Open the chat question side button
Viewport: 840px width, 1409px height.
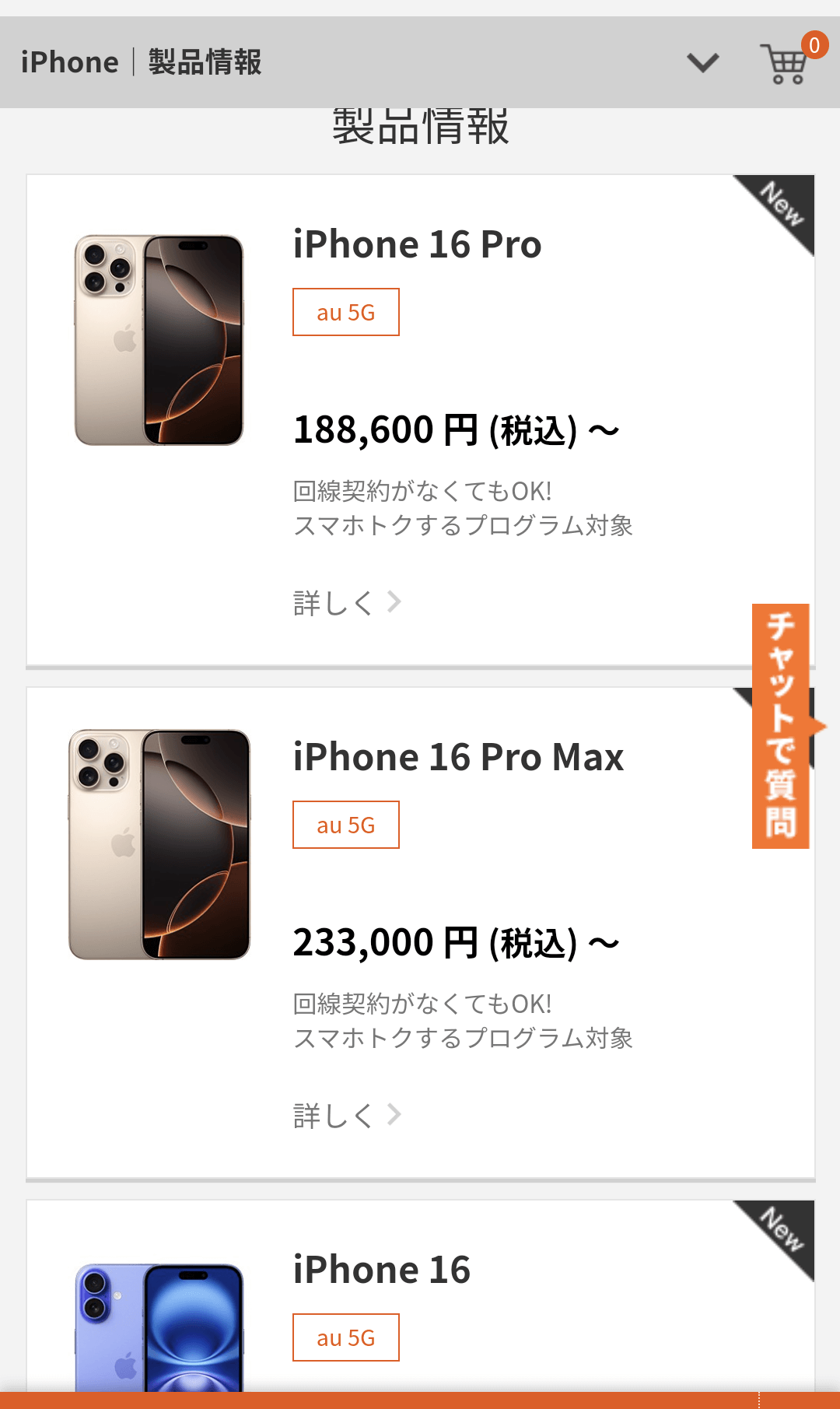pos(781,726)
